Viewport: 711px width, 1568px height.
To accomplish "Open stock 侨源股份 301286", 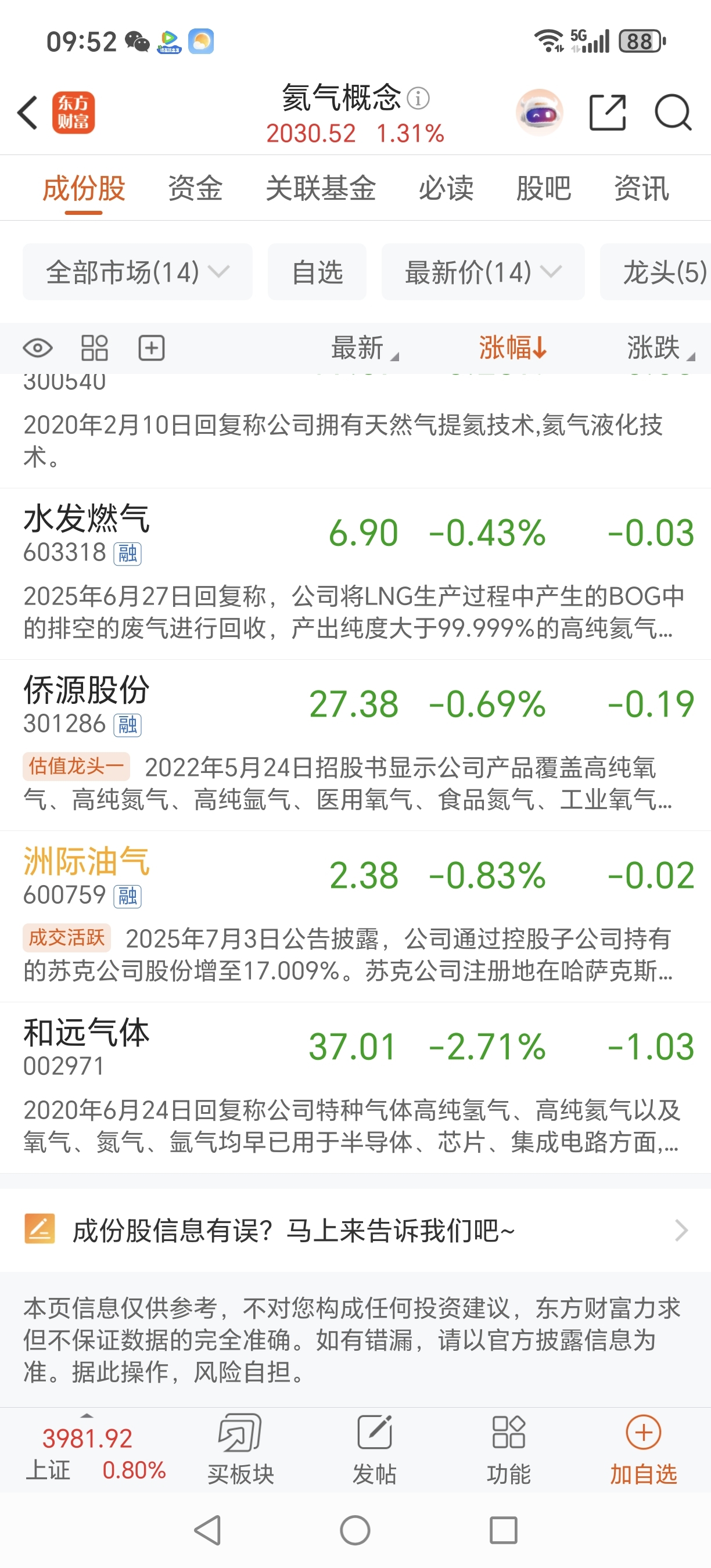I will [x=87, y=703].
